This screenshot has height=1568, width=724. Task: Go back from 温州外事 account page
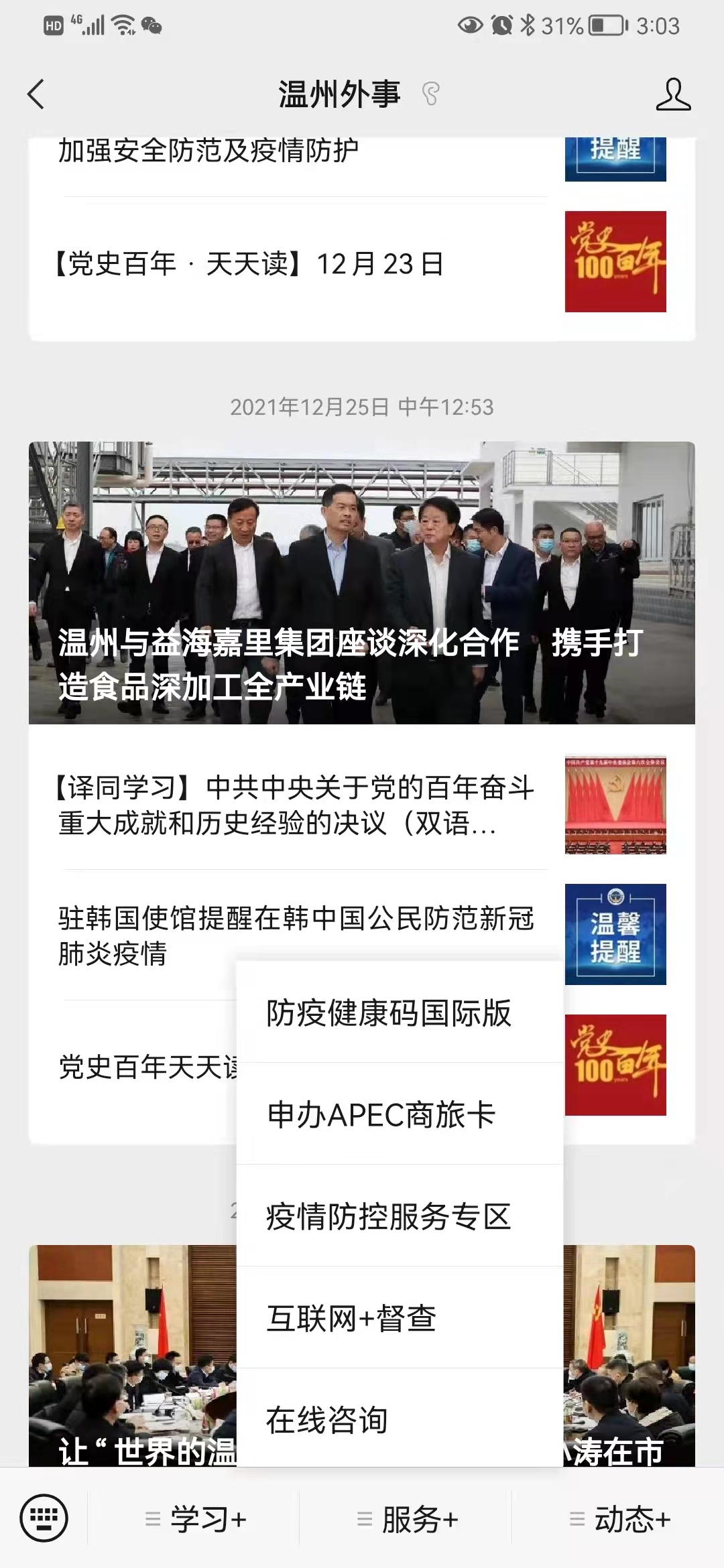point(36,94)
